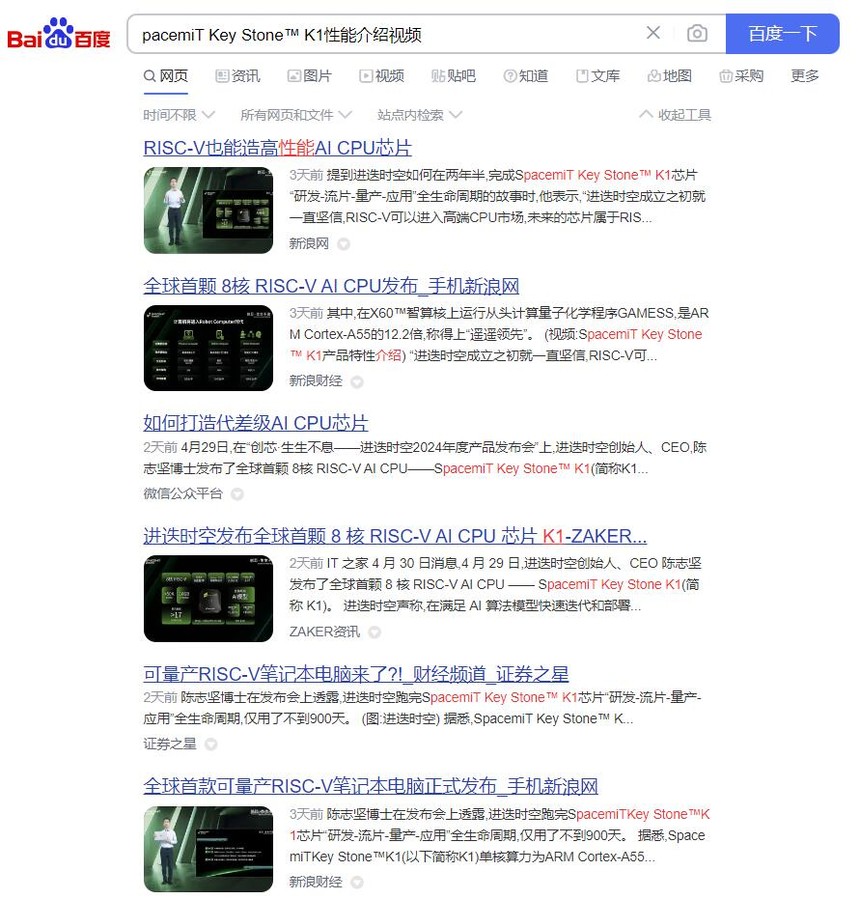Expand the 时间不限 filter dropdown

click(176, 115)
